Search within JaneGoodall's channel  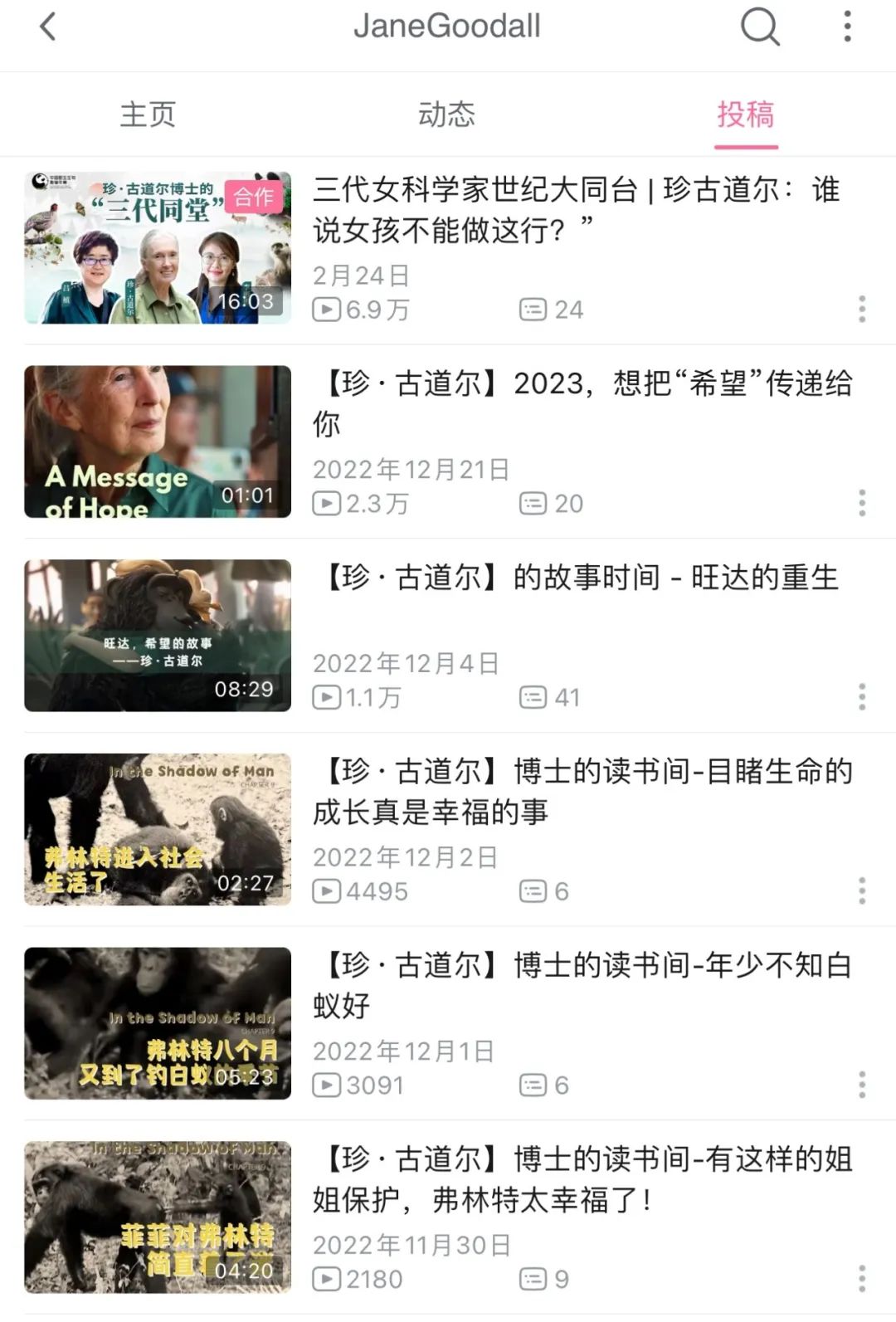pyautogui.click(x=759, y=27)
